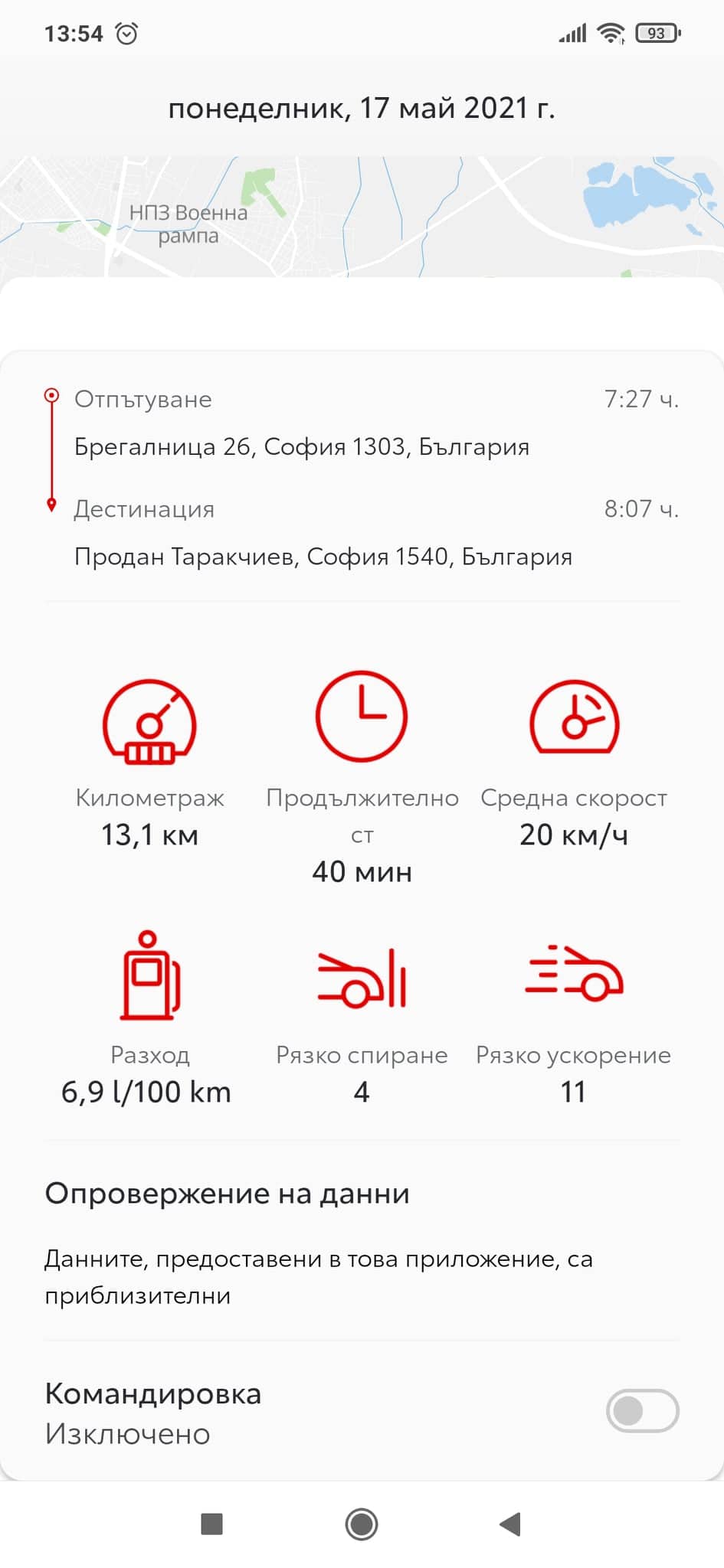Go to the home screen

point(362,1524)
